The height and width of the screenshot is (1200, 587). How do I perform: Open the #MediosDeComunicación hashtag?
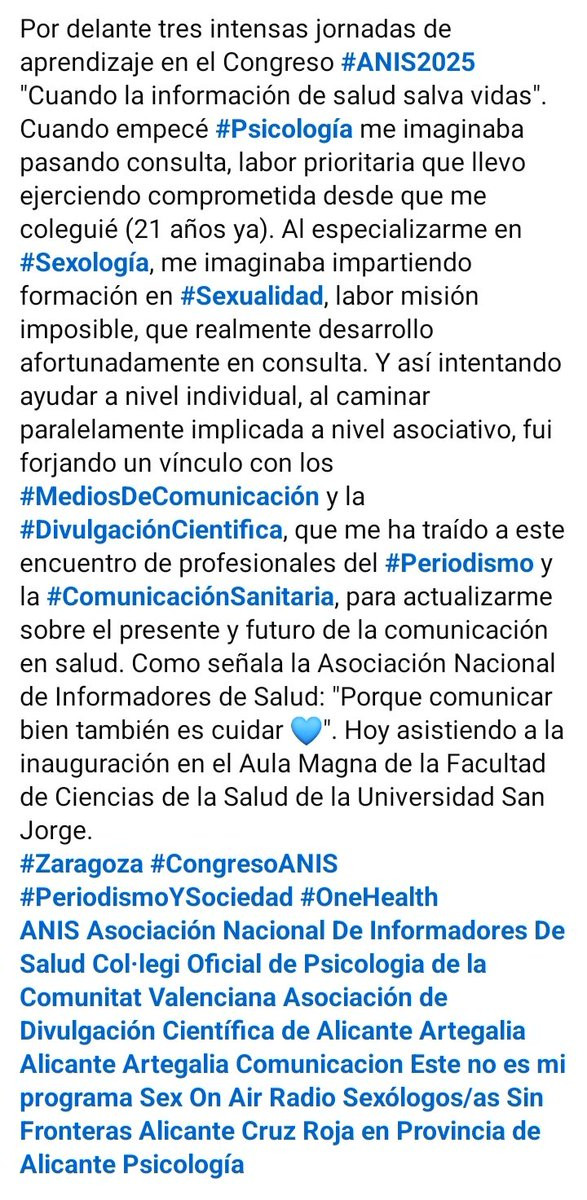point(170,495)
